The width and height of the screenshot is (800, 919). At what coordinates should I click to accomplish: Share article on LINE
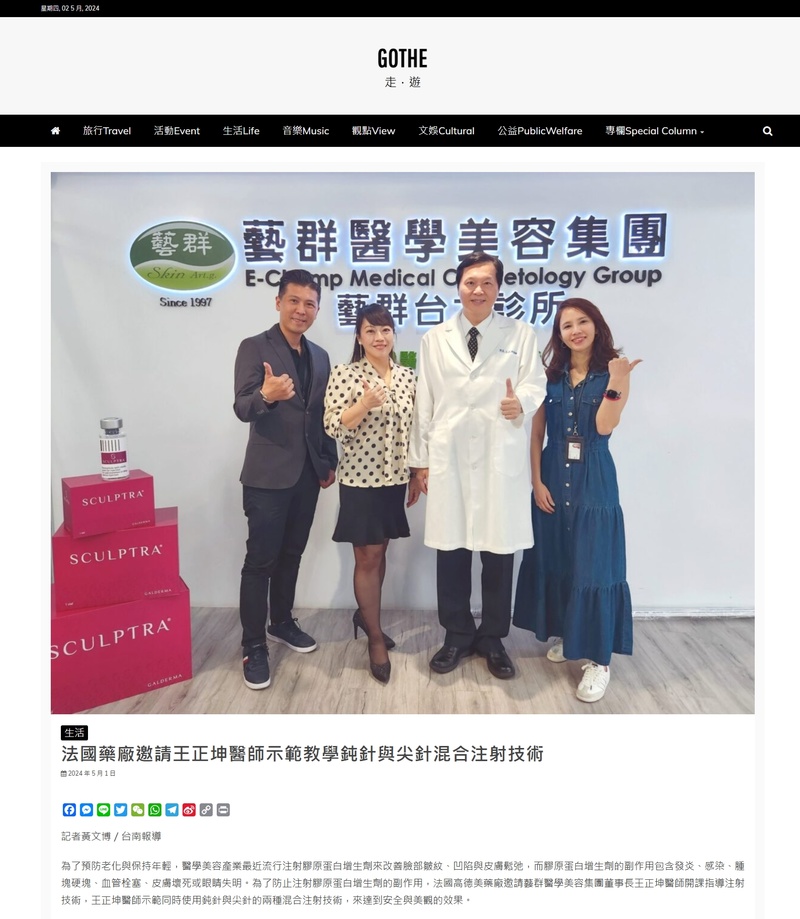103,810
